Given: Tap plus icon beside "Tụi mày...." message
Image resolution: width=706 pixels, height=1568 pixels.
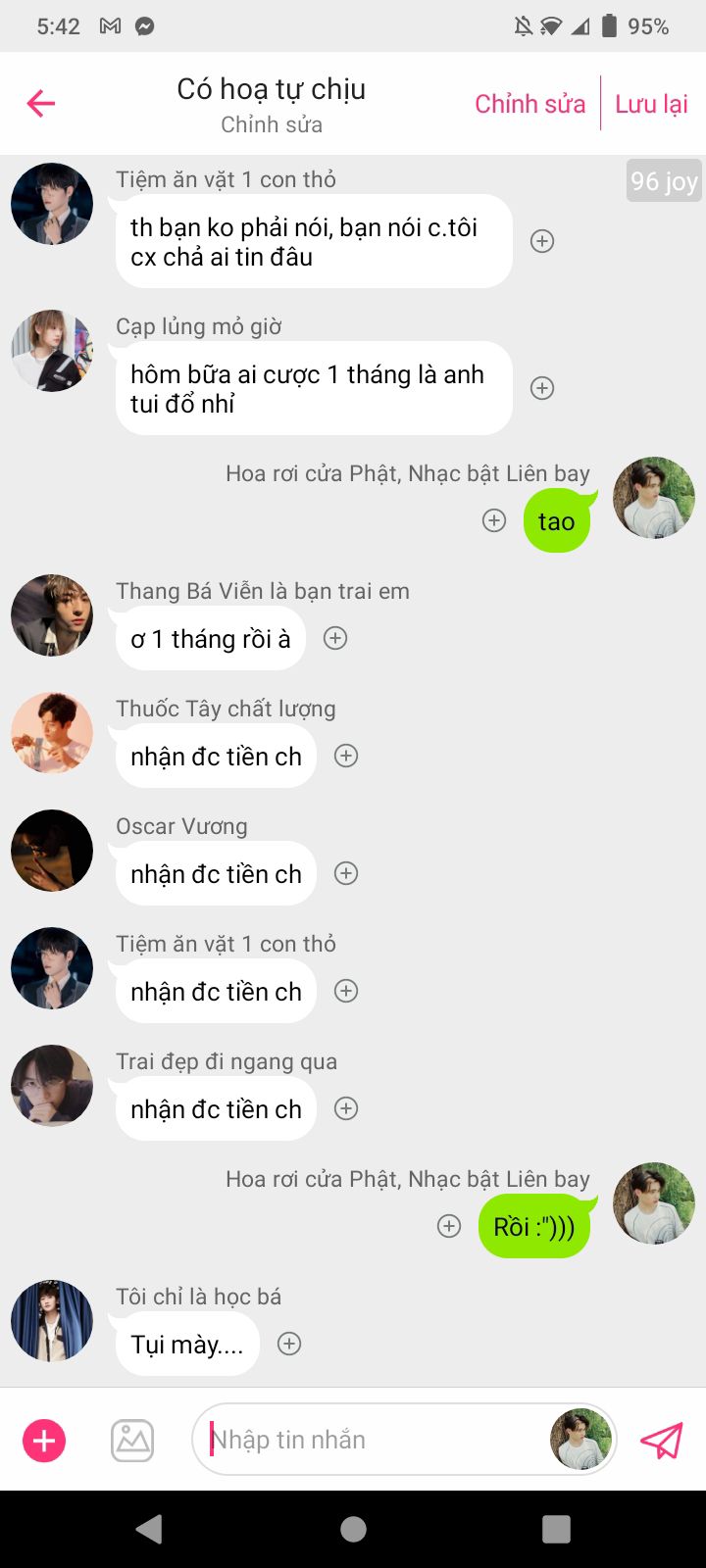Looking at the screenshot, I should (289, 1344).
